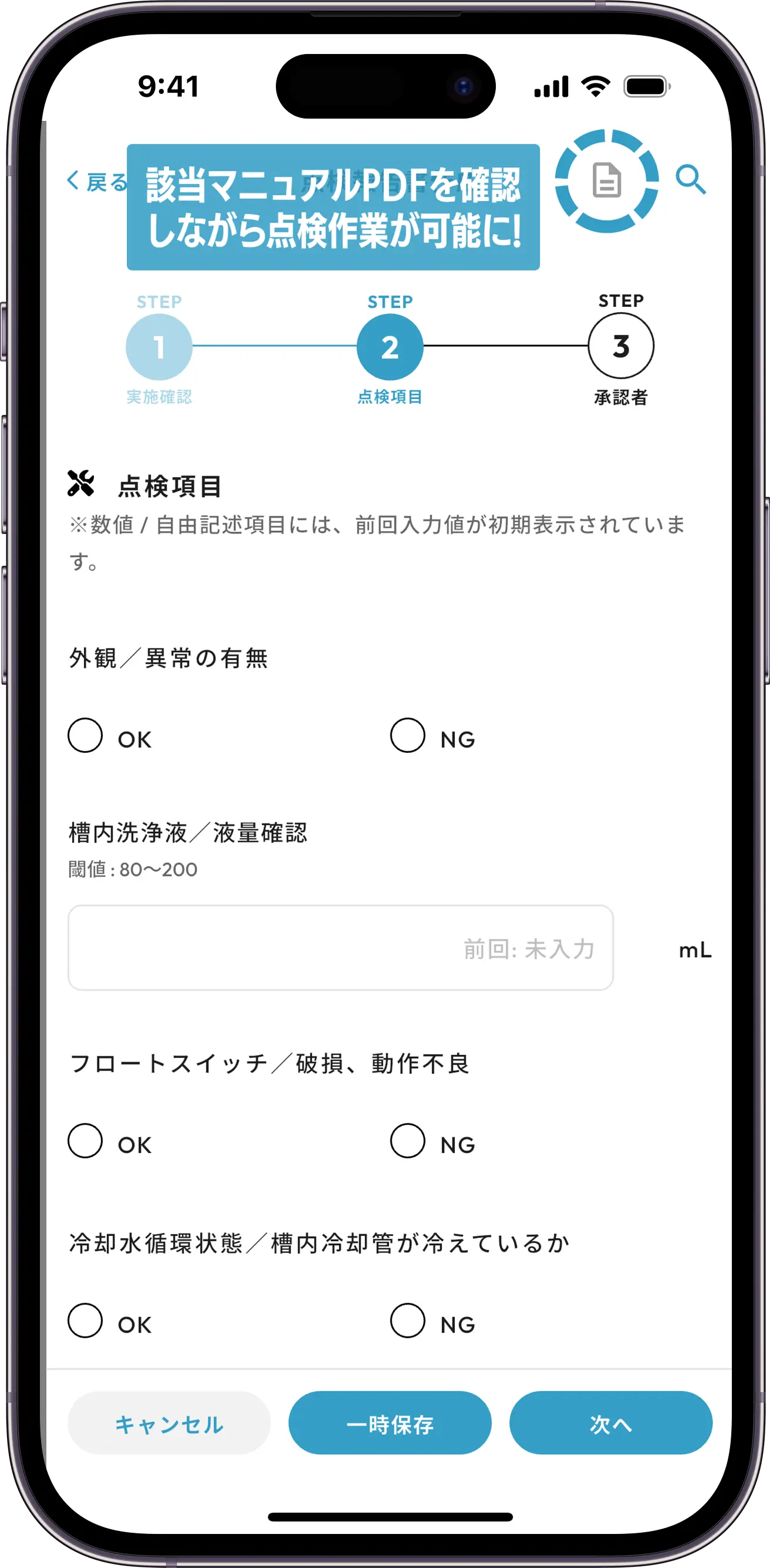Image resolution: width=770 pixels, height=1568 pixels.
Task: Click the 槽内洗浄液 liquid amount input field
Action: point(341,948)
